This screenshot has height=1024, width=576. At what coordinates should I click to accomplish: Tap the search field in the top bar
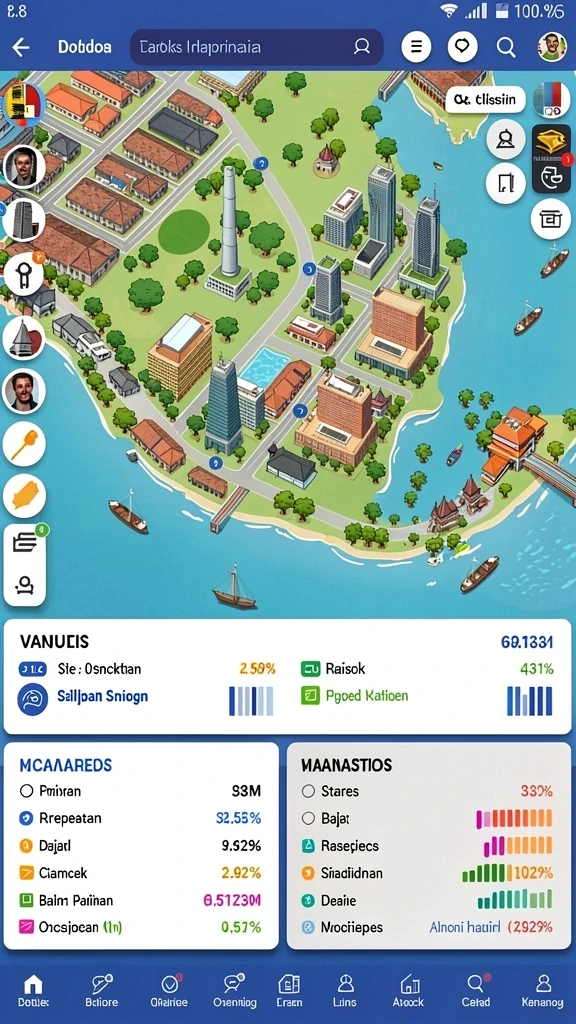256,47
